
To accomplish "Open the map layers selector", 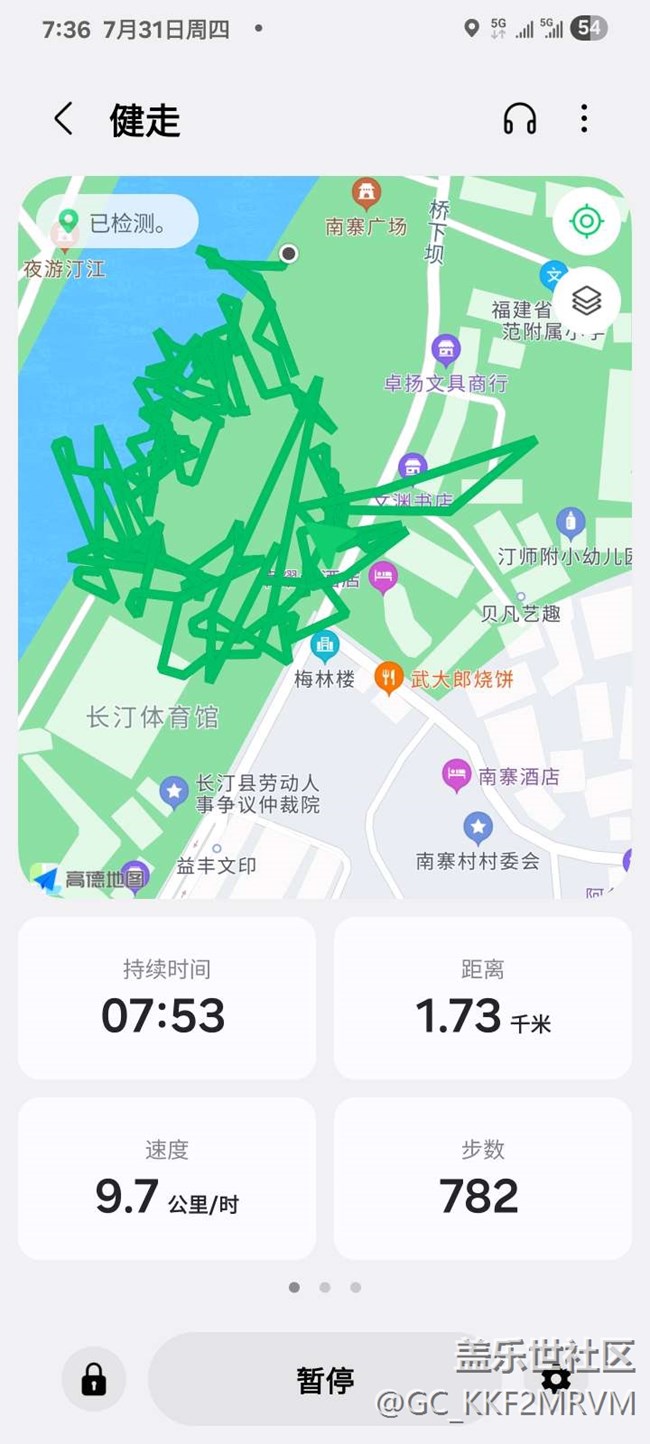I will [x=586, y=300].
